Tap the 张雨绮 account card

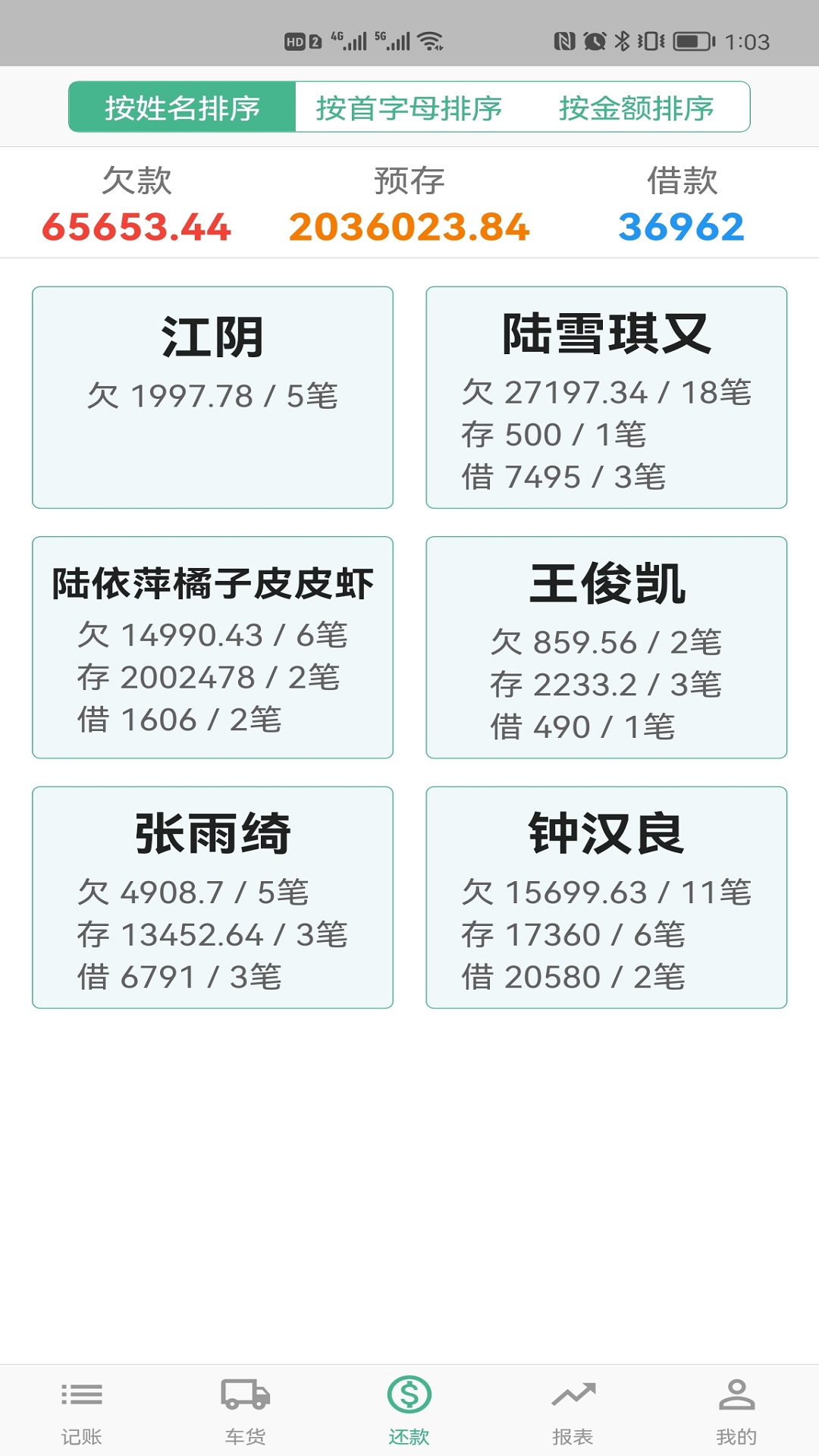click(212, 897)
